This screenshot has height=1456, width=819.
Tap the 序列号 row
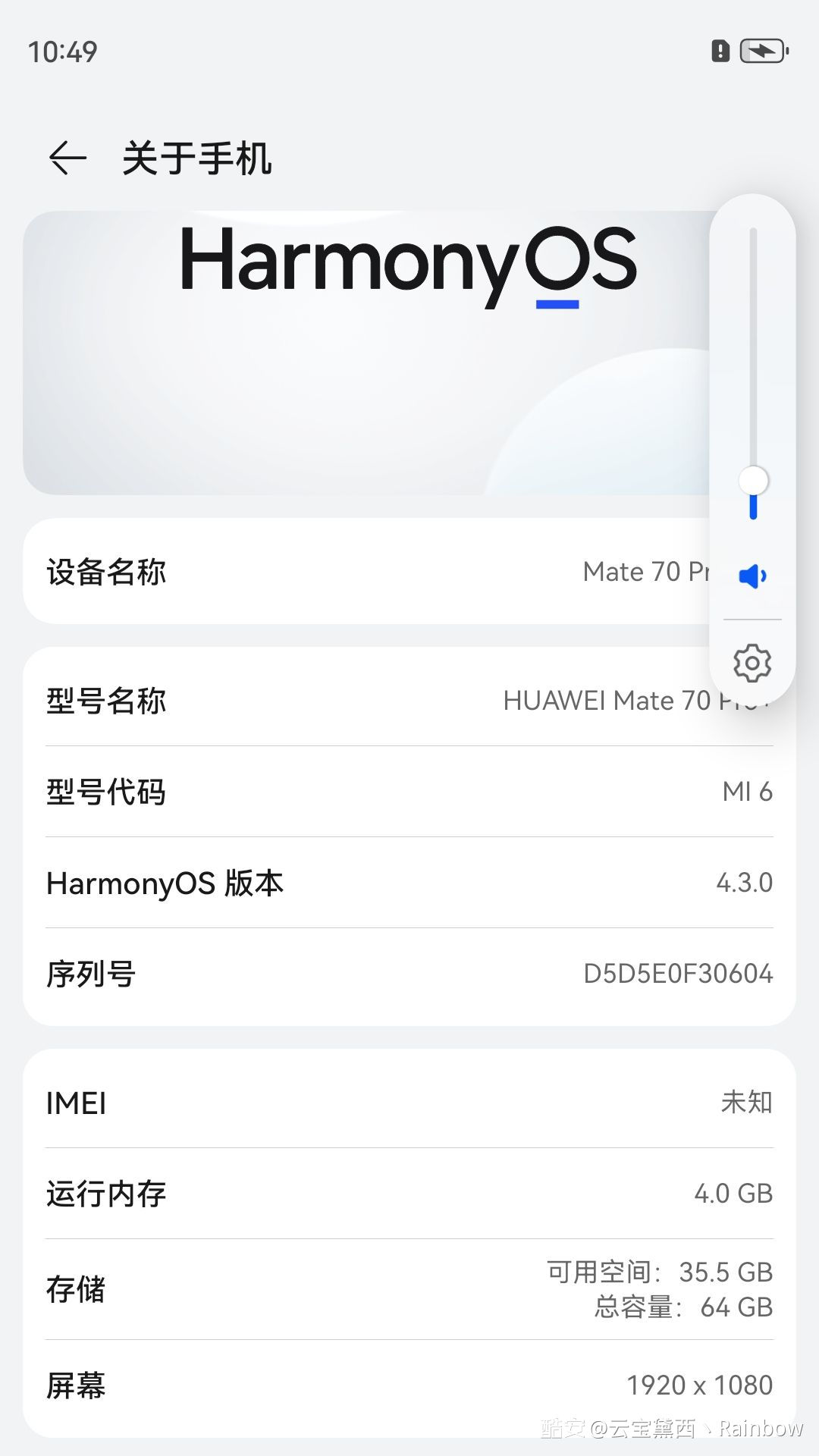(409, 974)
